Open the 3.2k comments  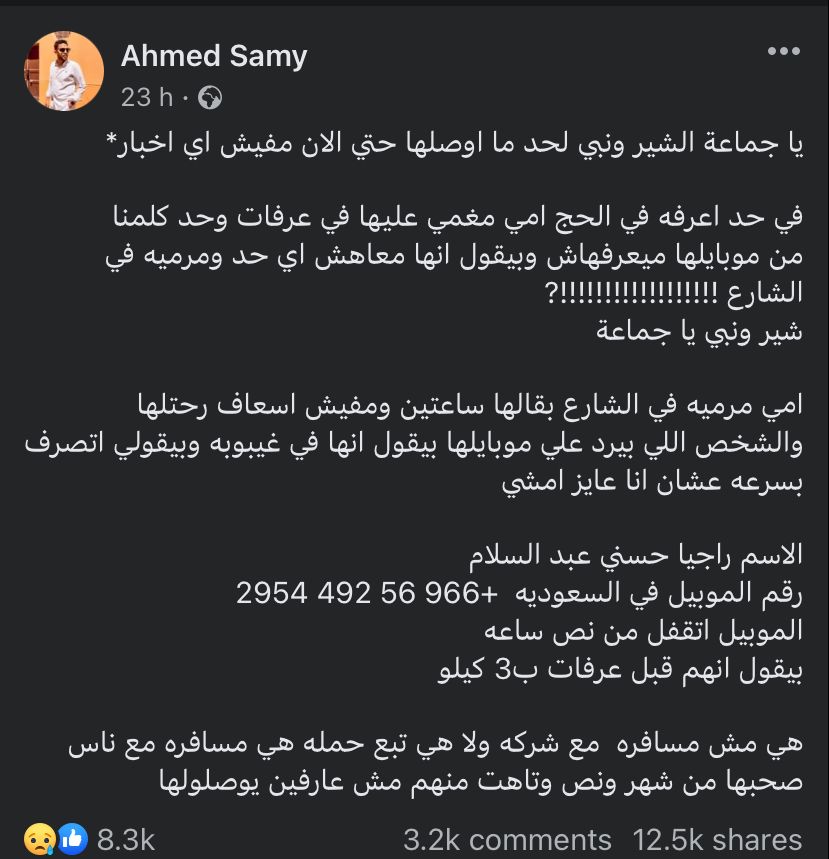coord(507,839)
